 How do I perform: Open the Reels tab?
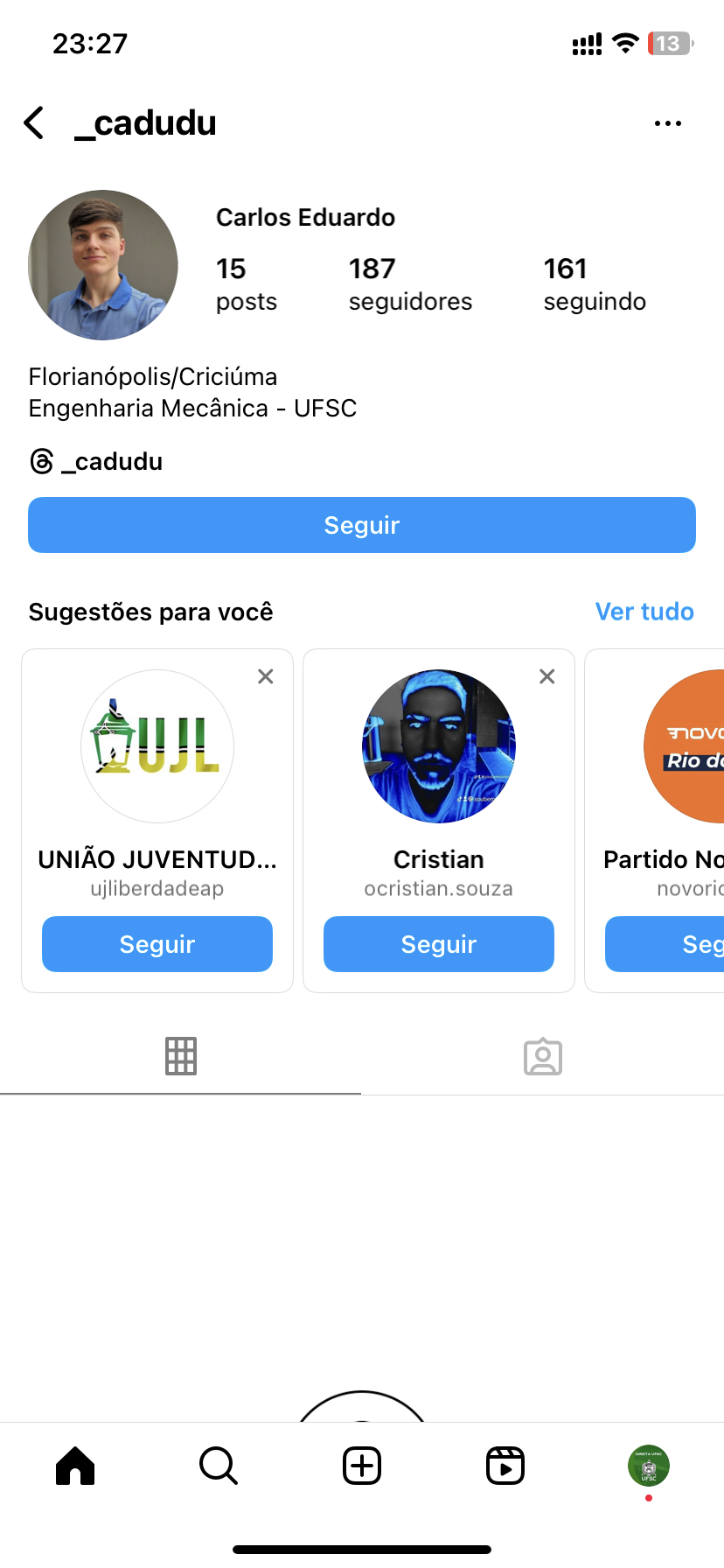[x=505, y=1466]
